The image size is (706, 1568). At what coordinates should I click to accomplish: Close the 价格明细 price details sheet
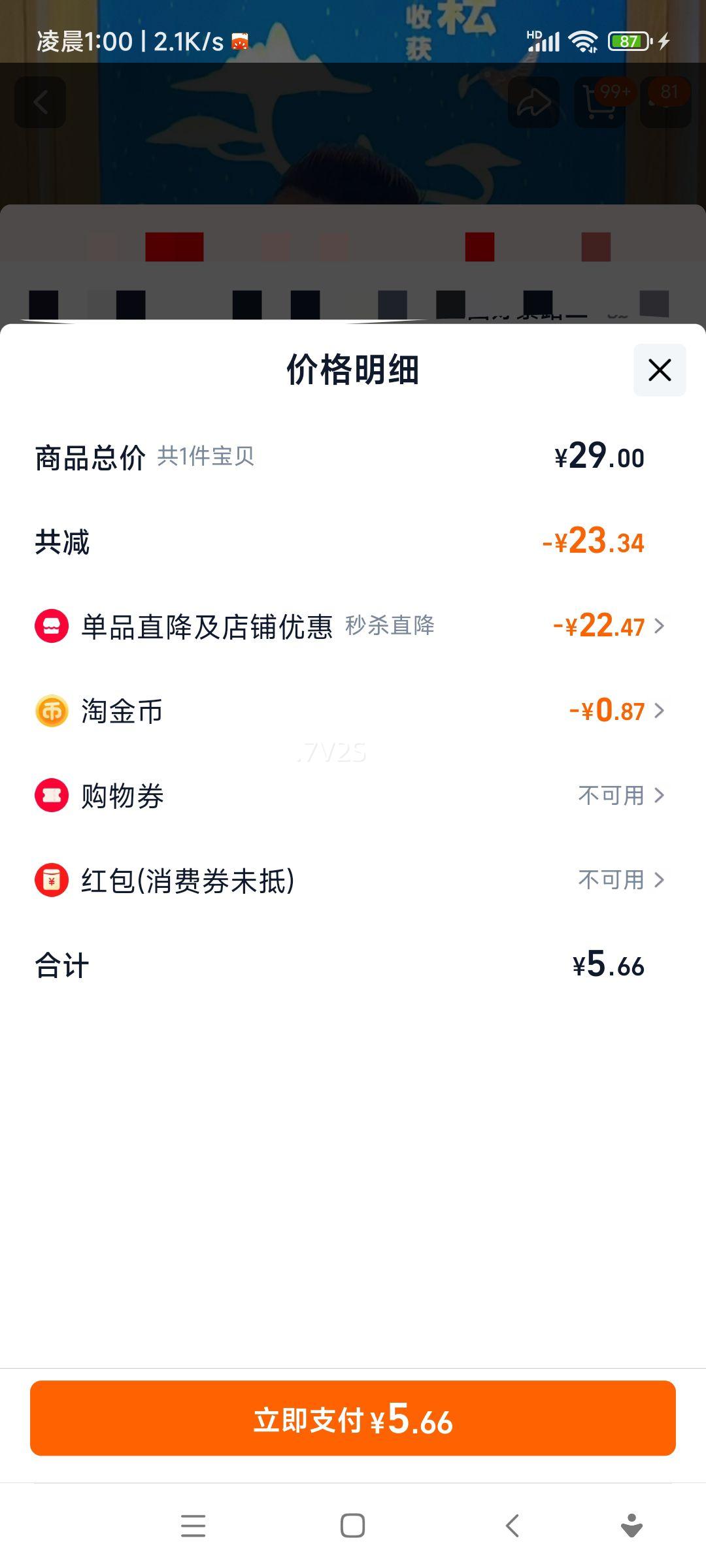[659, 370]
